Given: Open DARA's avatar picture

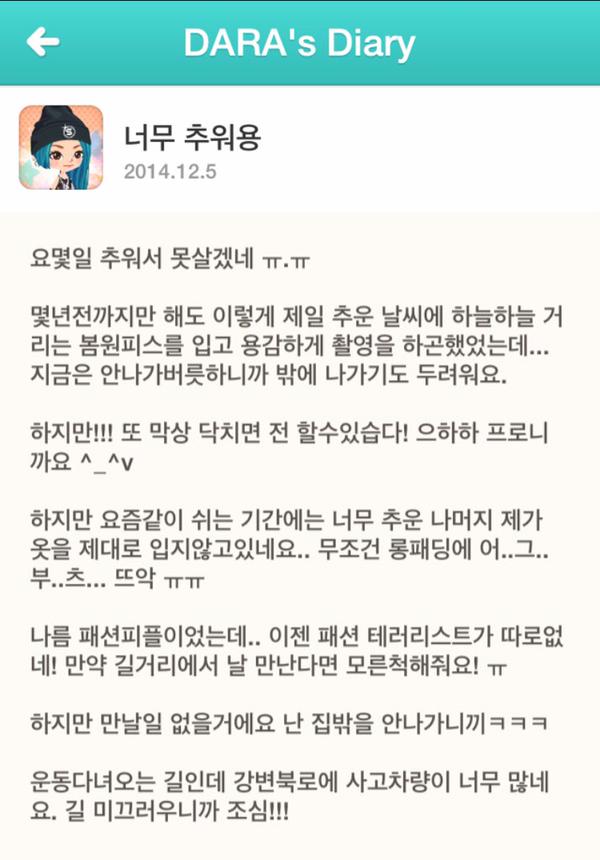Looking at the screenshot, I should coord(61,147).
